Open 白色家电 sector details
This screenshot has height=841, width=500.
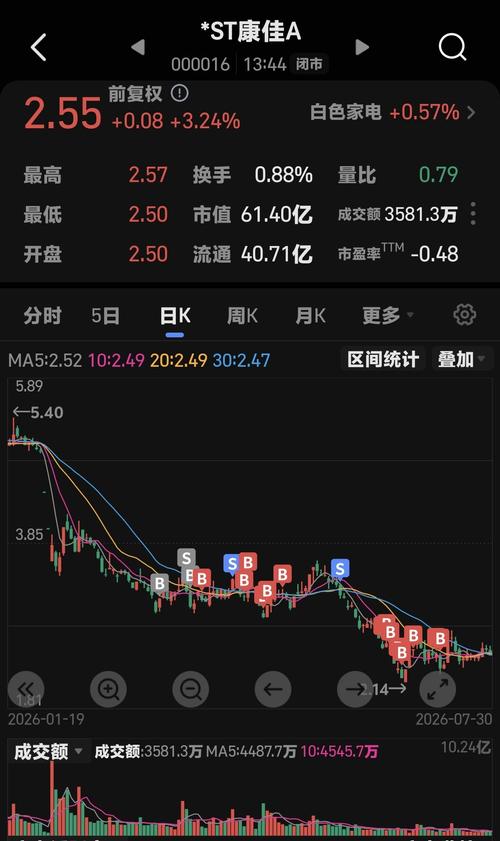[392, 112]
